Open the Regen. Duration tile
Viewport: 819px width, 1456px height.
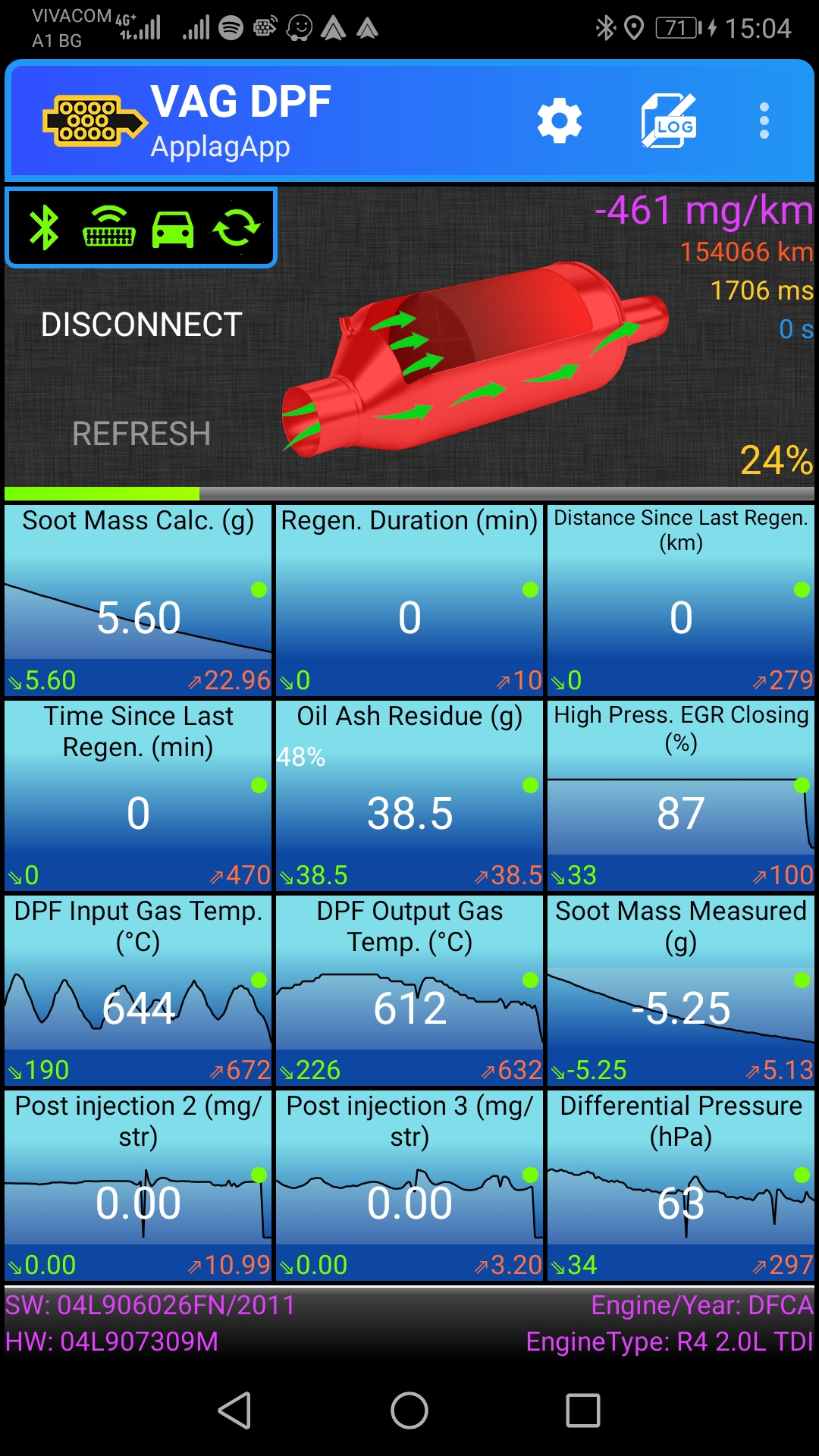(409, 600)
